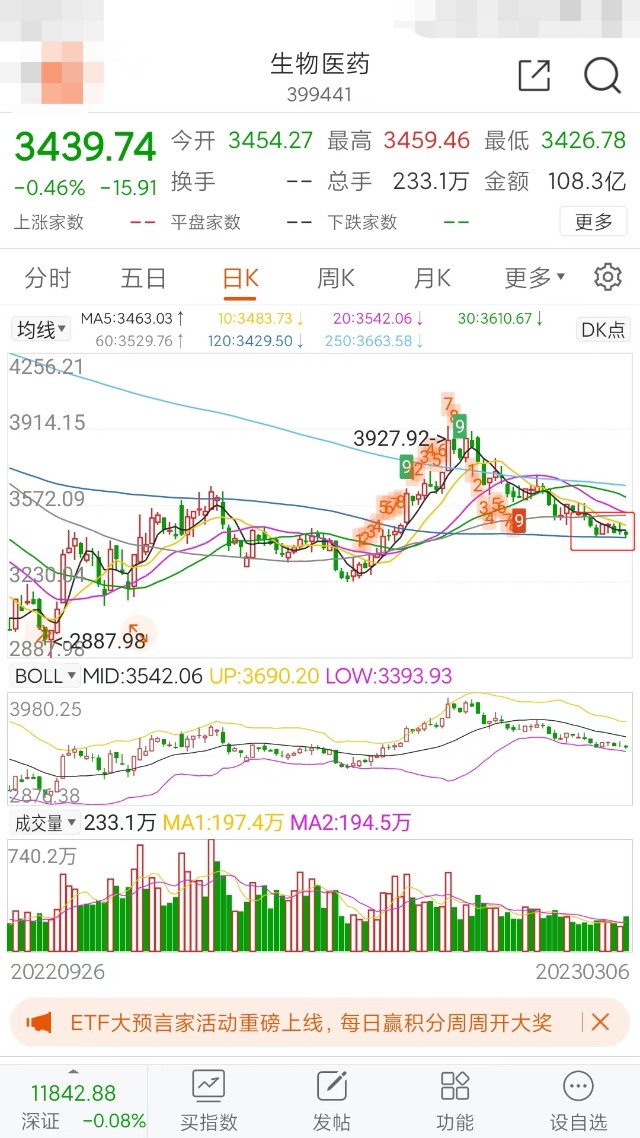Image resolution: width=640 pixels, height=1138 pixels.
Task: Switch to the 五日 tab
Action: (x=144, y=278)
